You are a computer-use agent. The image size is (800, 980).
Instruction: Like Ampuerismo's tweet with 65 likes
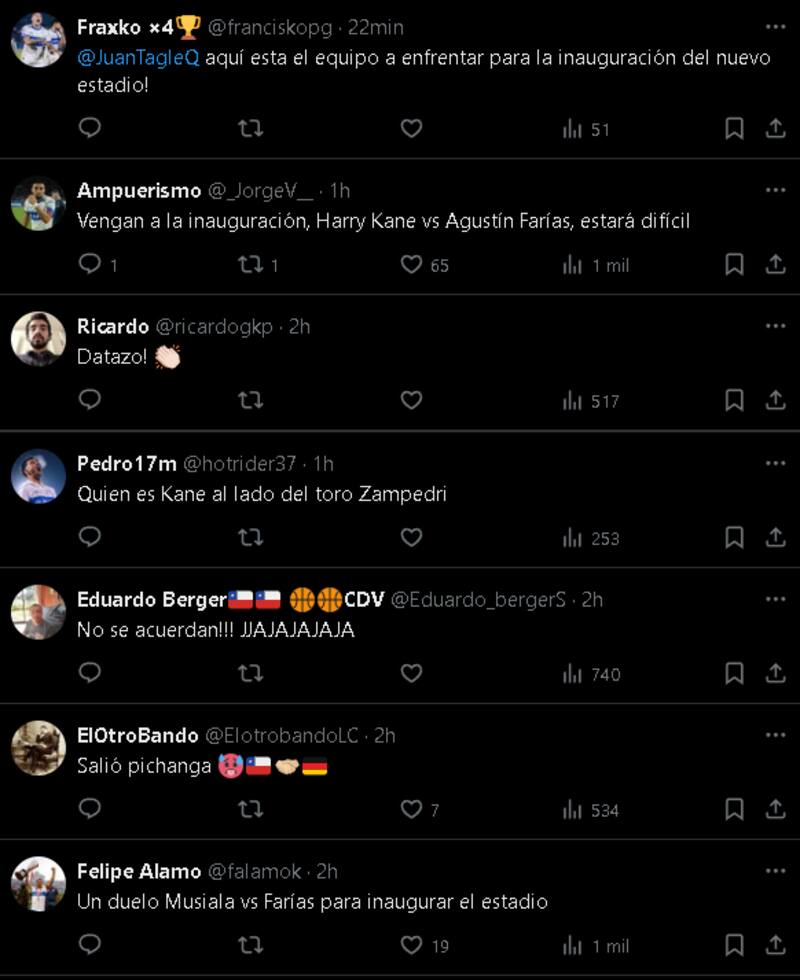click(410, 265)
